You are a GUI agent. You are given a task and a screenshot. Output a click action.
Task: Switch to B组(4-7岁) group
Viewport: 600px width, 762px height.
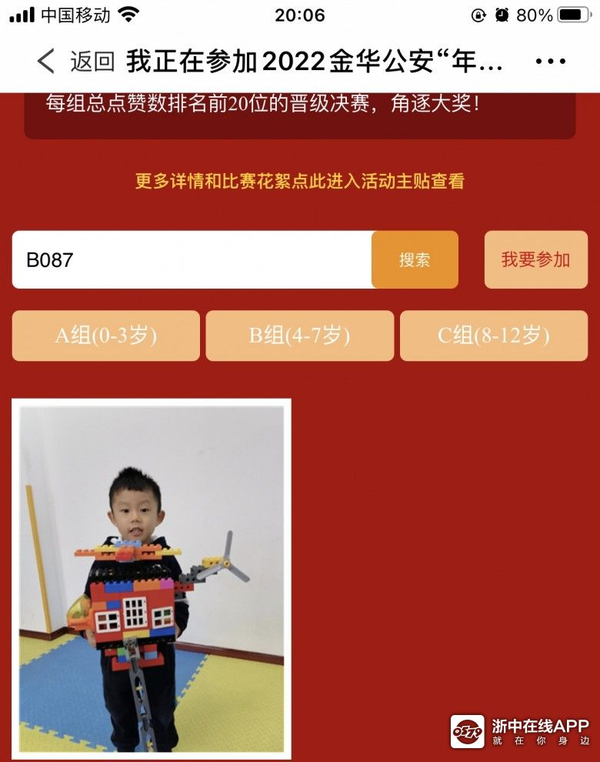pos(299,336)
